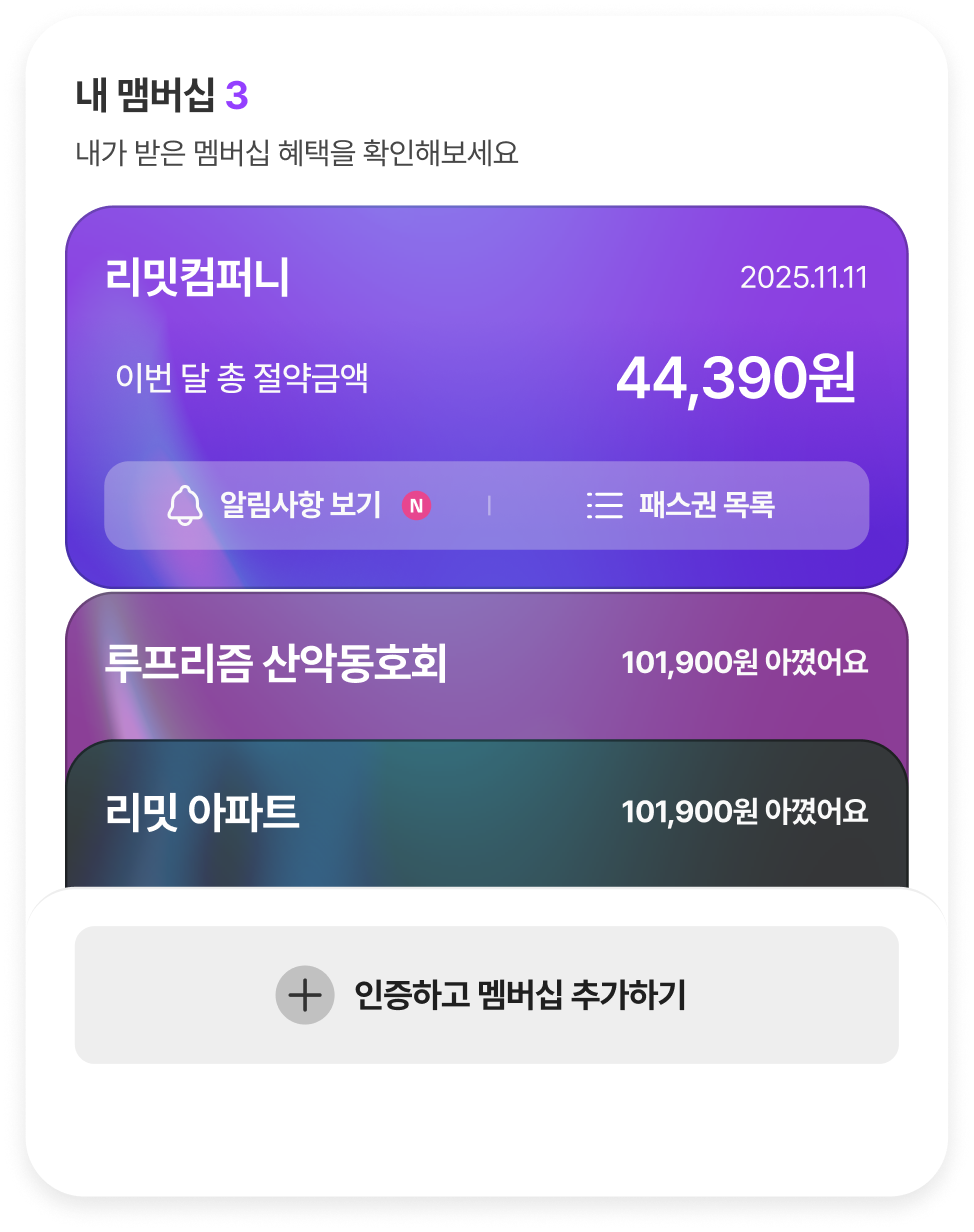Open the 패스권 목록 pass list
The image size is (974, 1232).
click(x=680, y=505)
